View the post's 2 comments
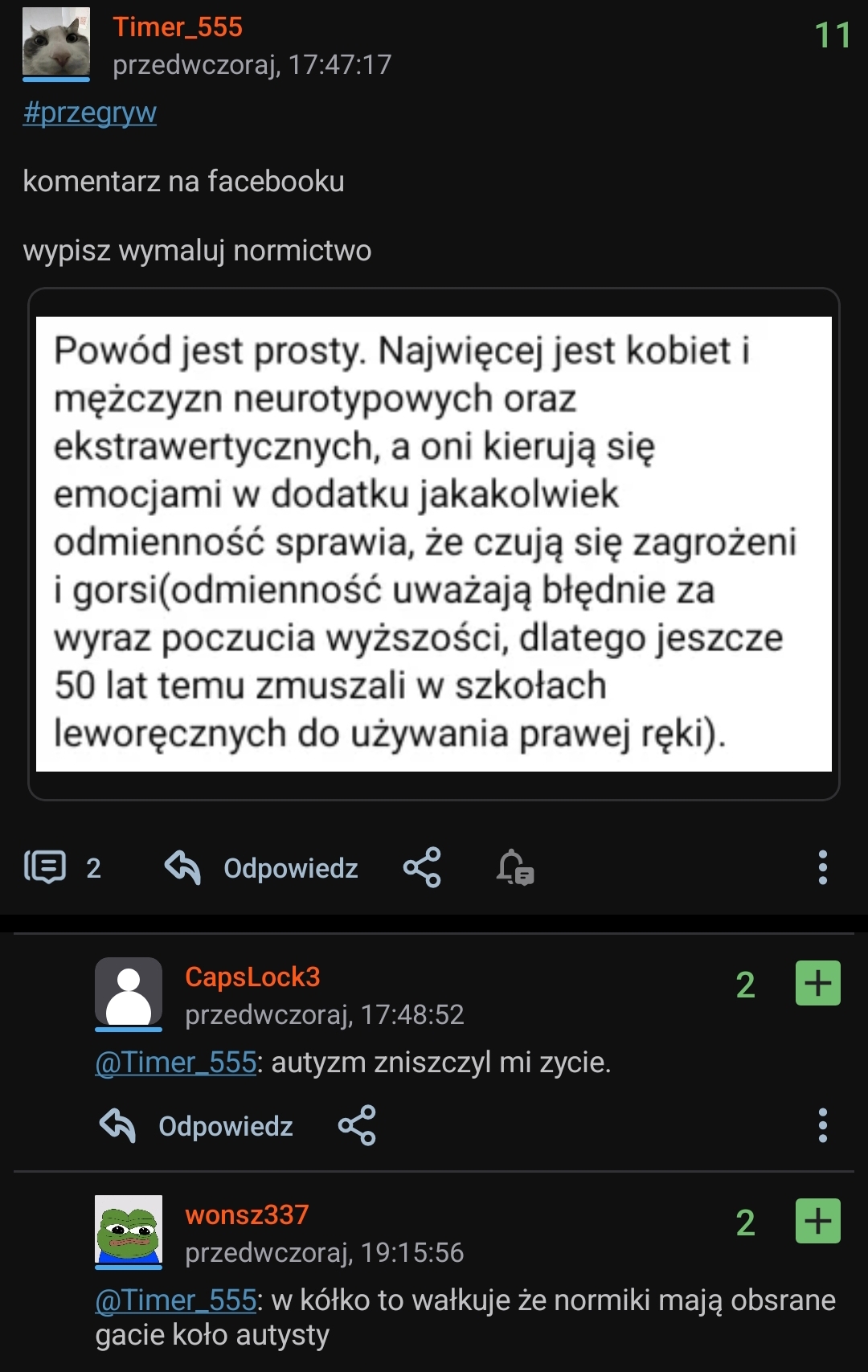The height and width of the screenshot is (1372, 868). [63, 867]
